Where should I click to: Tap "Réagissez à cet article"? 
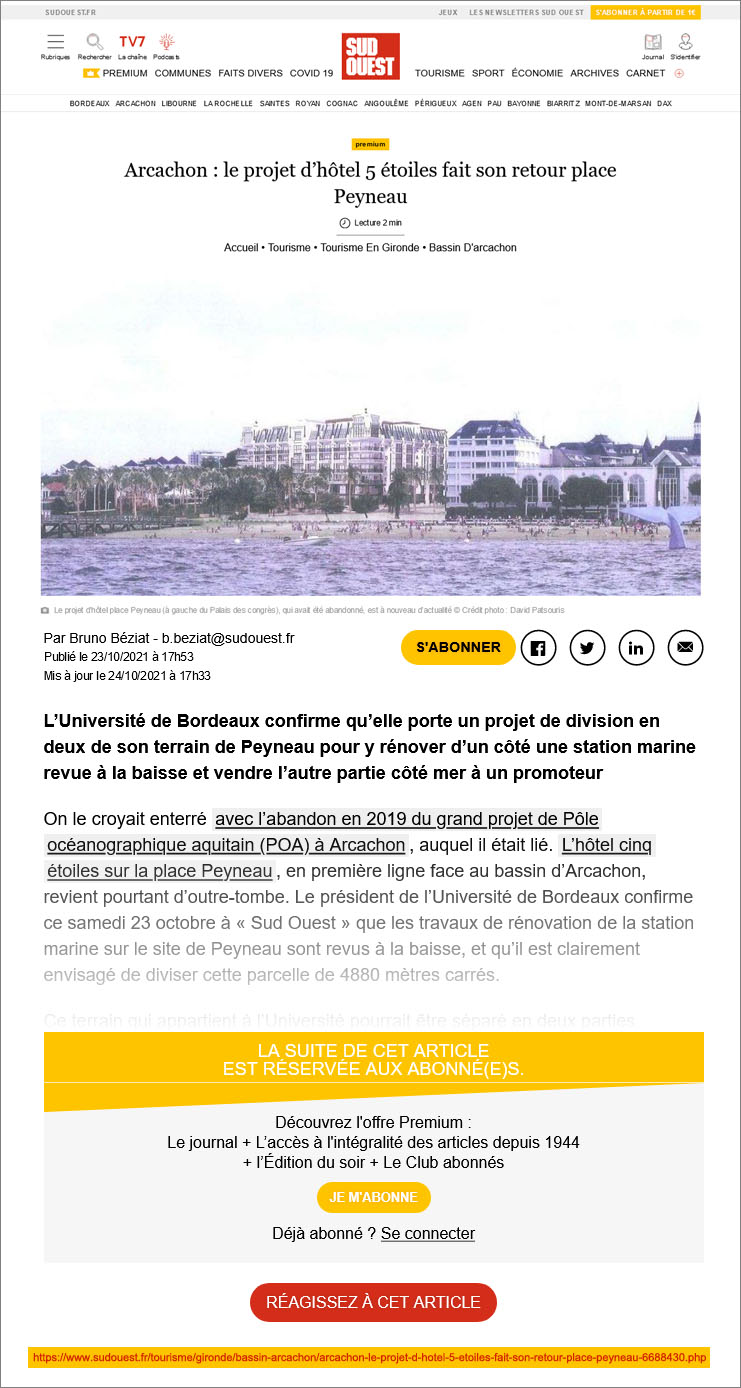[373, 1302]
